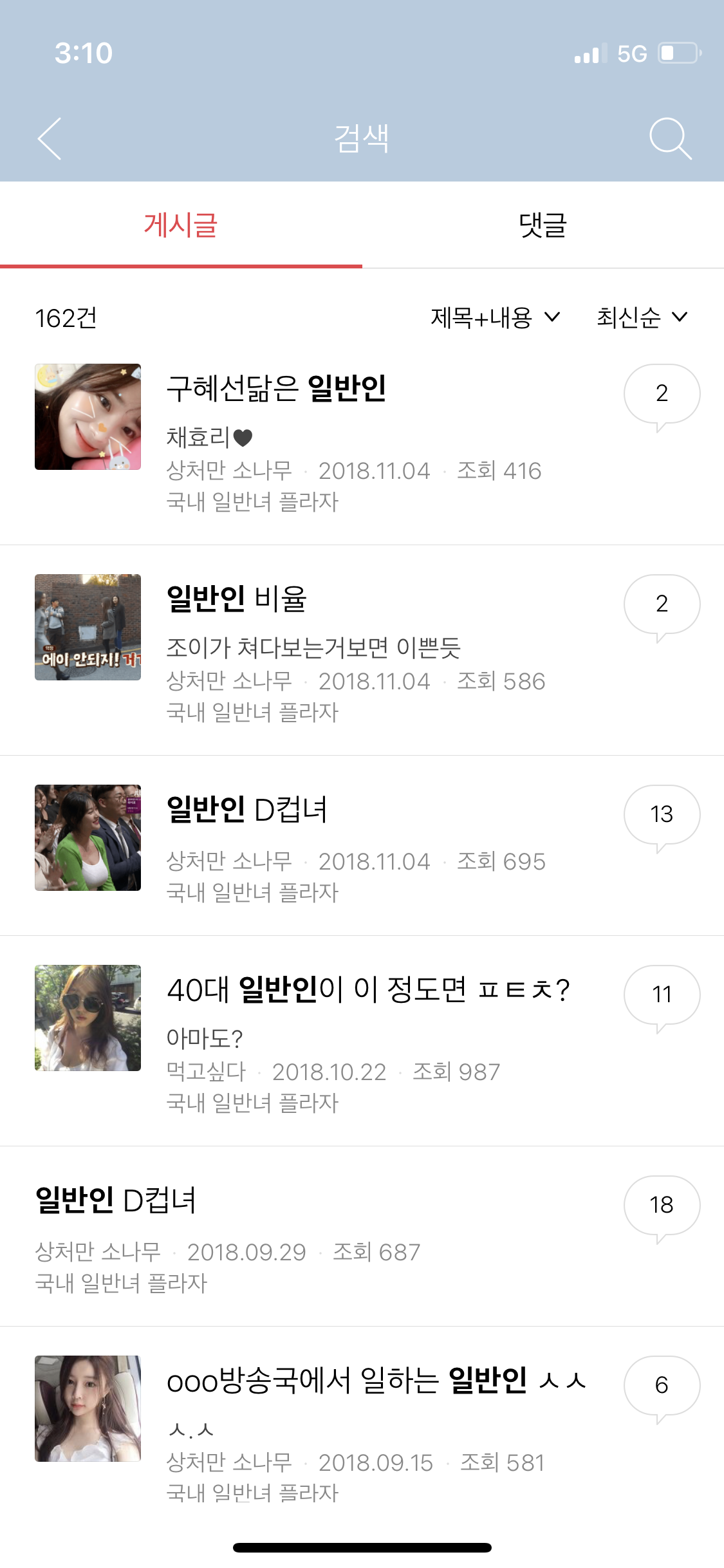Select the 게시글 tab
Screen dimensions: 724x1568
coord(181,225)
